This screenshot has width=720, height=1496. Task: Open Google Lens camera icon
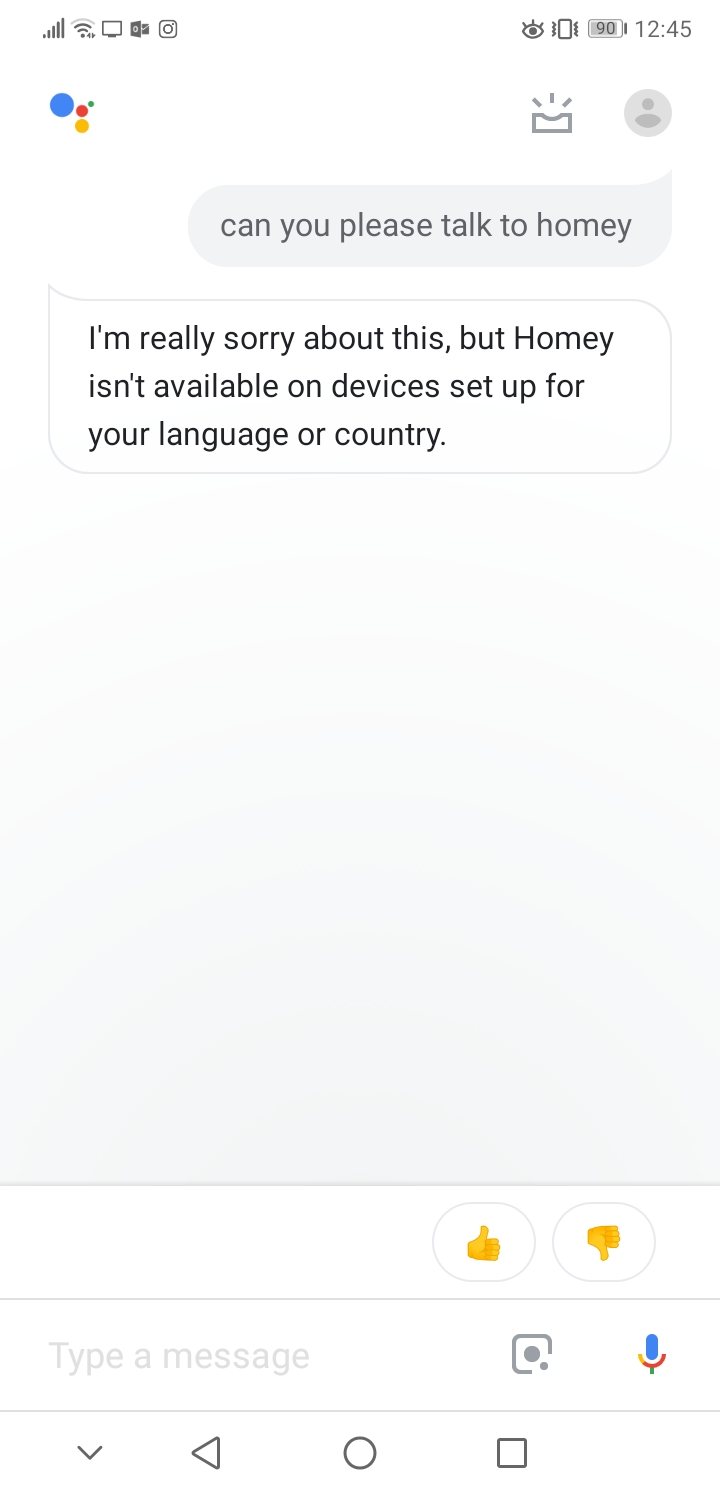tap(532, 1355)
